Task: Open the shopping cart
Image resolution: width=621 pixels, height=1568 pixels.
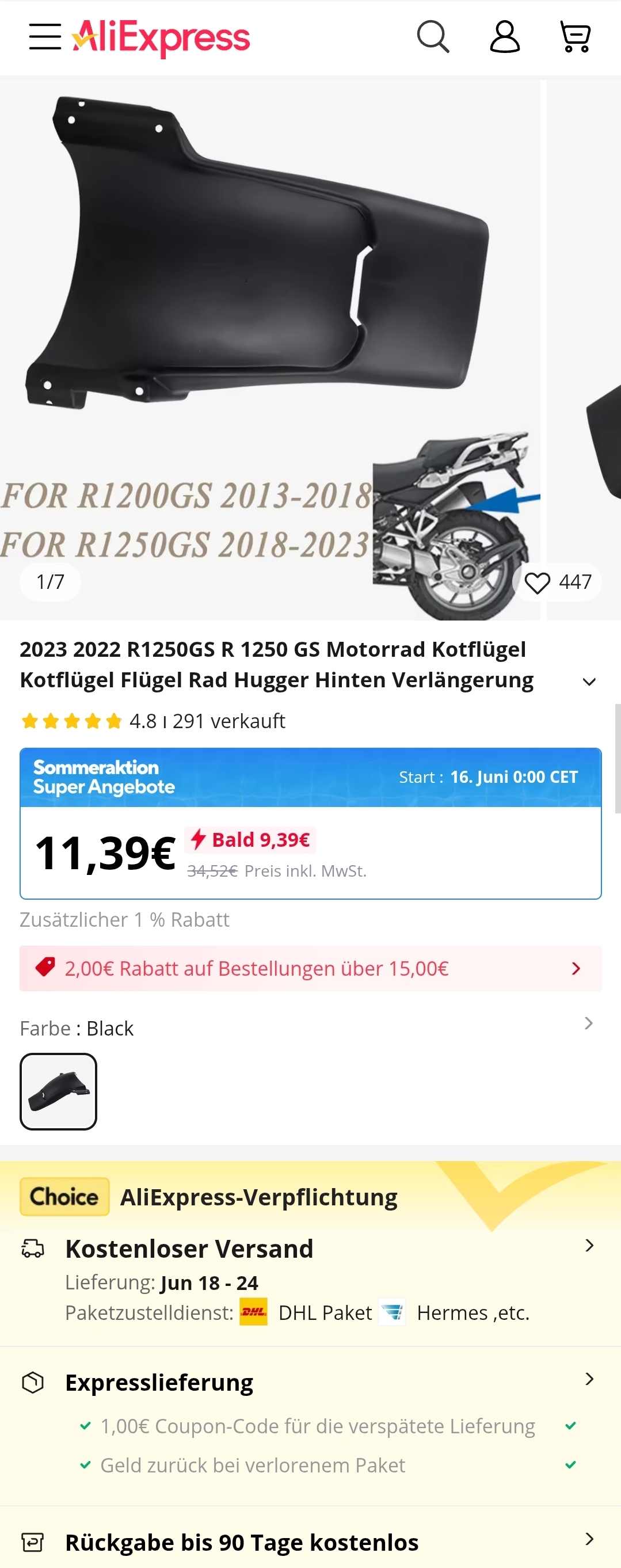Action: [575, 36]
